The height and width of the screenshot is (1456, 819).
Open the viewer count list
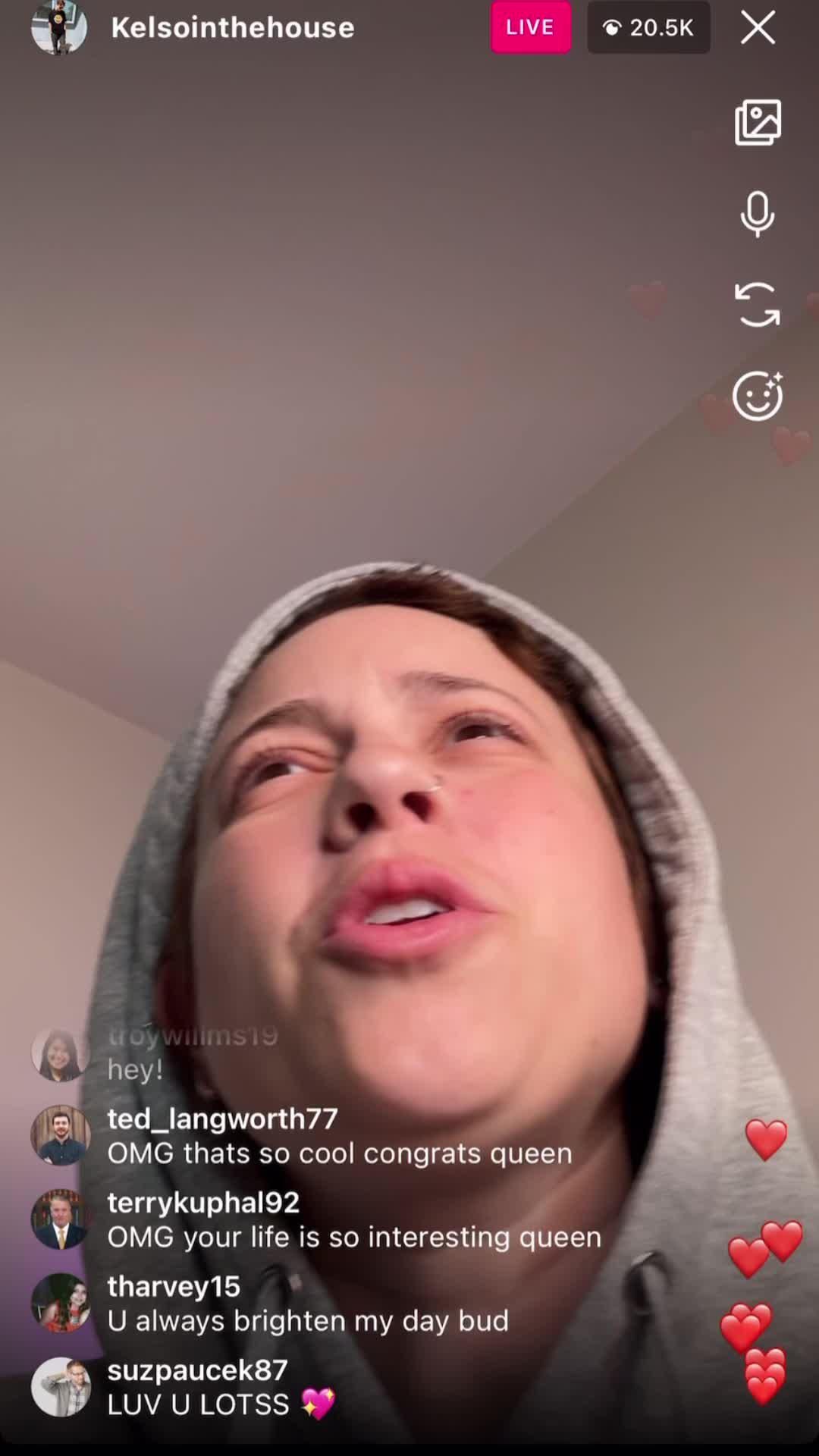pos(648,28)
